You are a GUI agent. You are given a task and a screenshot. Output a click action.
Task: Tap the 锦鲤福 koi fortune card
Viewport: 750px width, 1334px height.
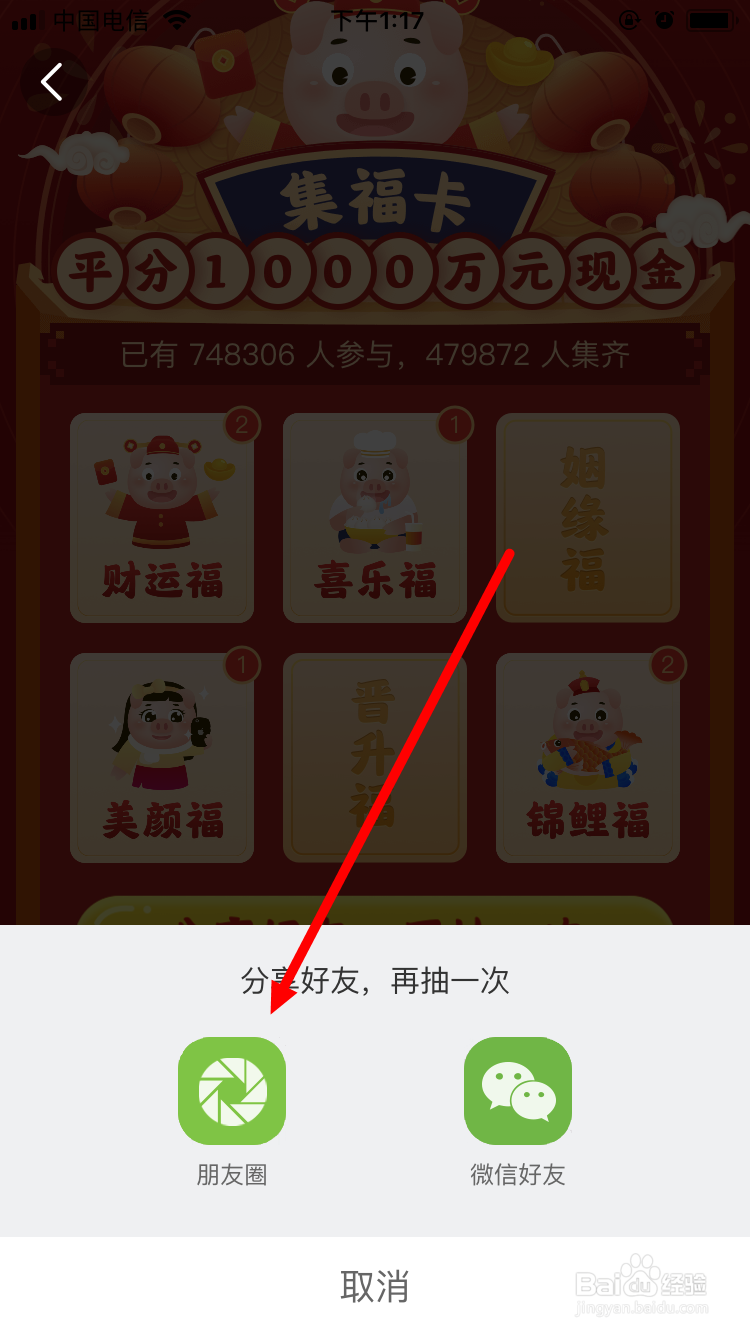588,757
